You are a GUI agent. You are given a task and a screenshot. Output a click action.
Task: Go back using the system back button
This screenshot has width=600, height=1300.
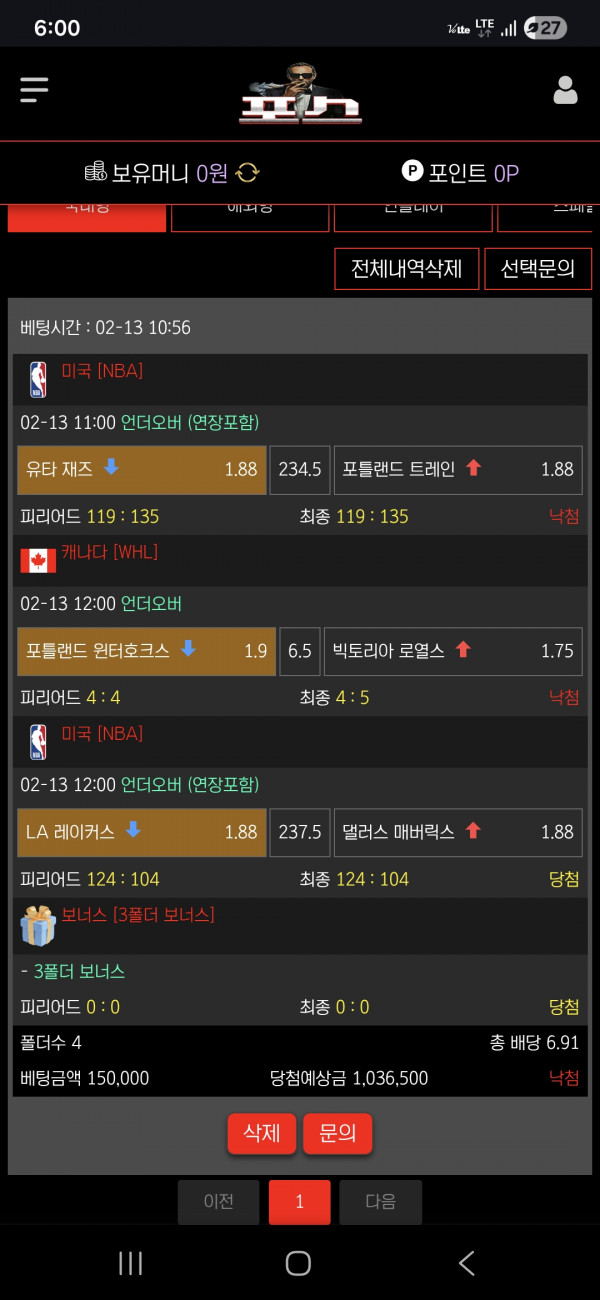coord(466,1263)
